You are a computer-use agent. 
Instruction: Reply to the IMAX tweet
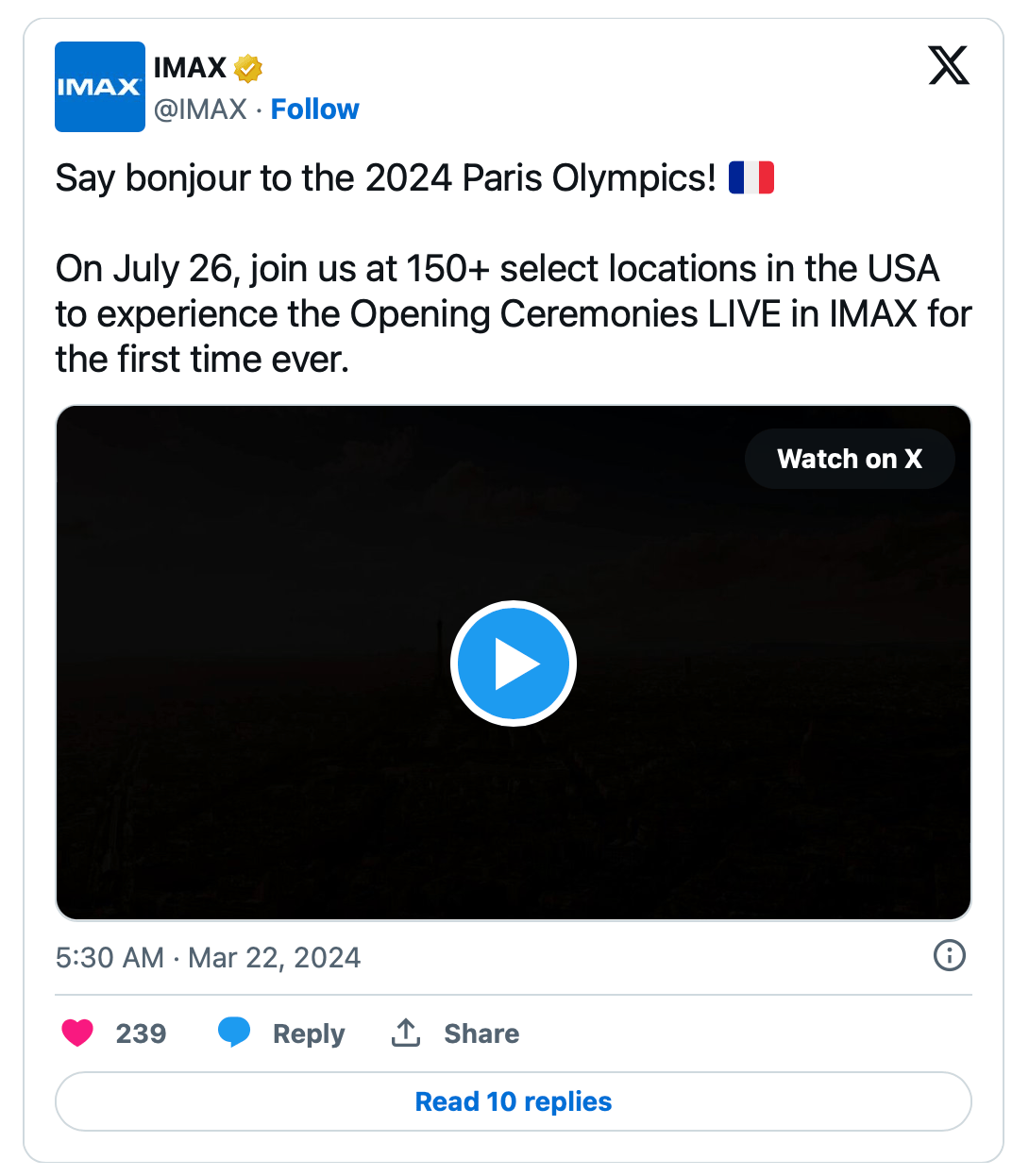(281, 1033)
